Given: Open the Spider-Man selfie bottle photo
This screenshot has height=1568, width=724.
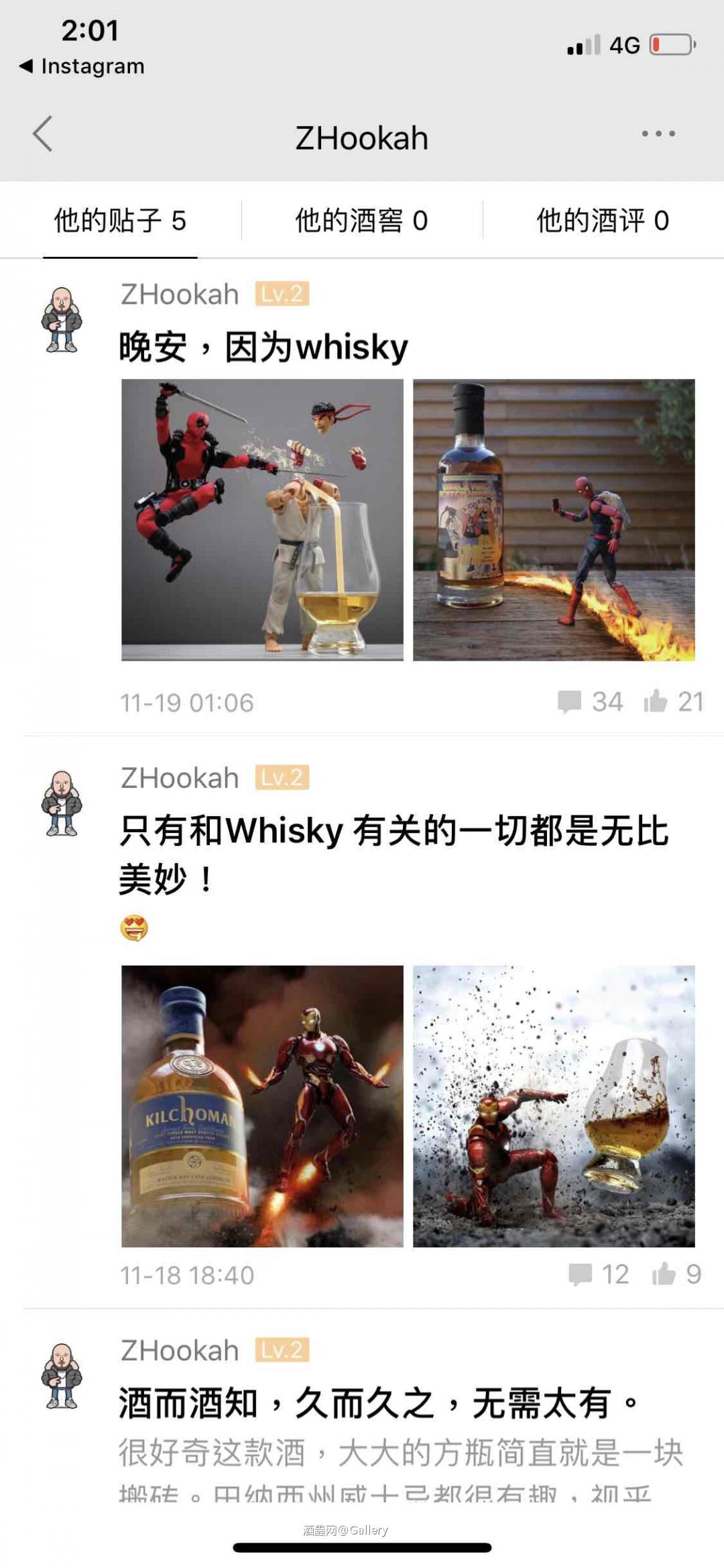Looking at the screenshot, I should coord(554,520).
